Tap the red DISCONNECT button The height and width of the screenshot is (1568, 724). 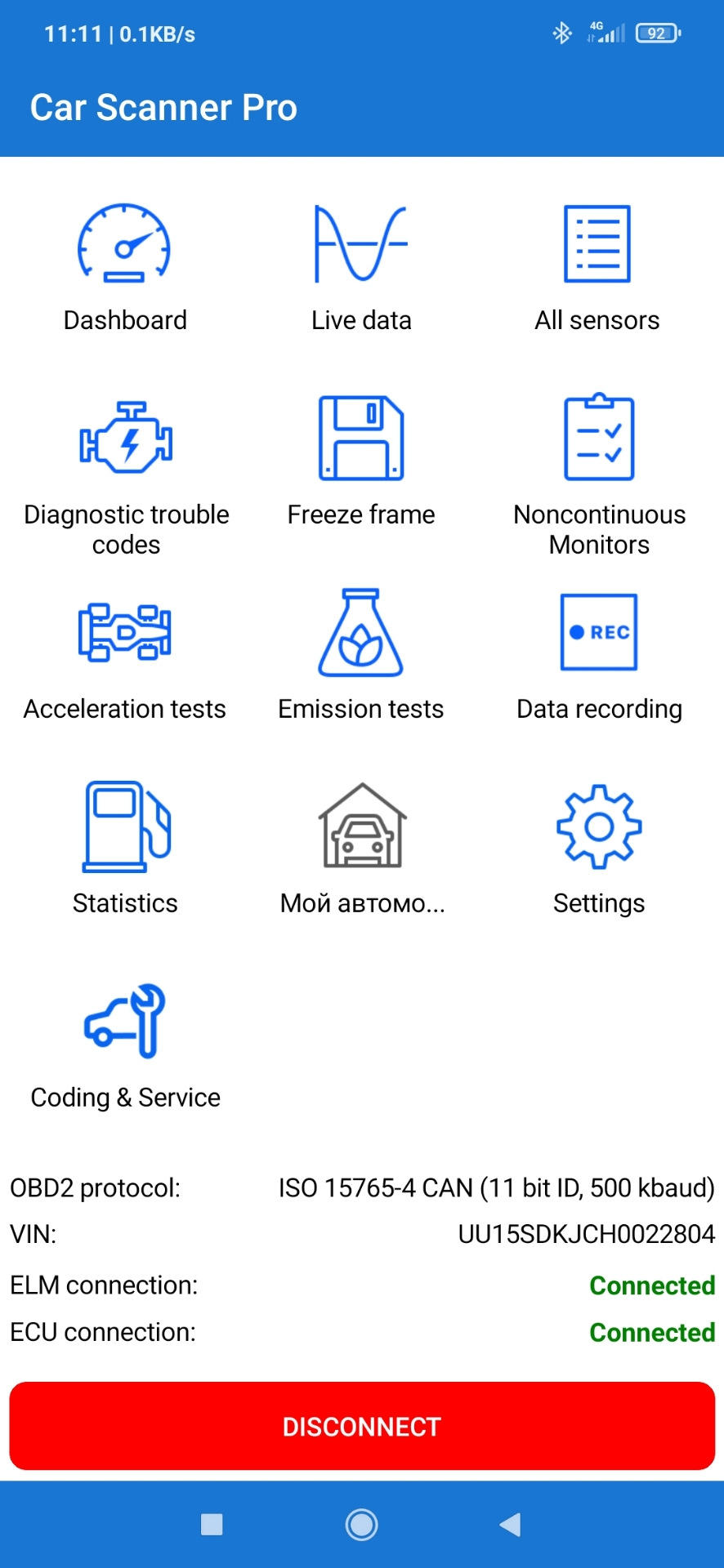tap(362, 1426)
